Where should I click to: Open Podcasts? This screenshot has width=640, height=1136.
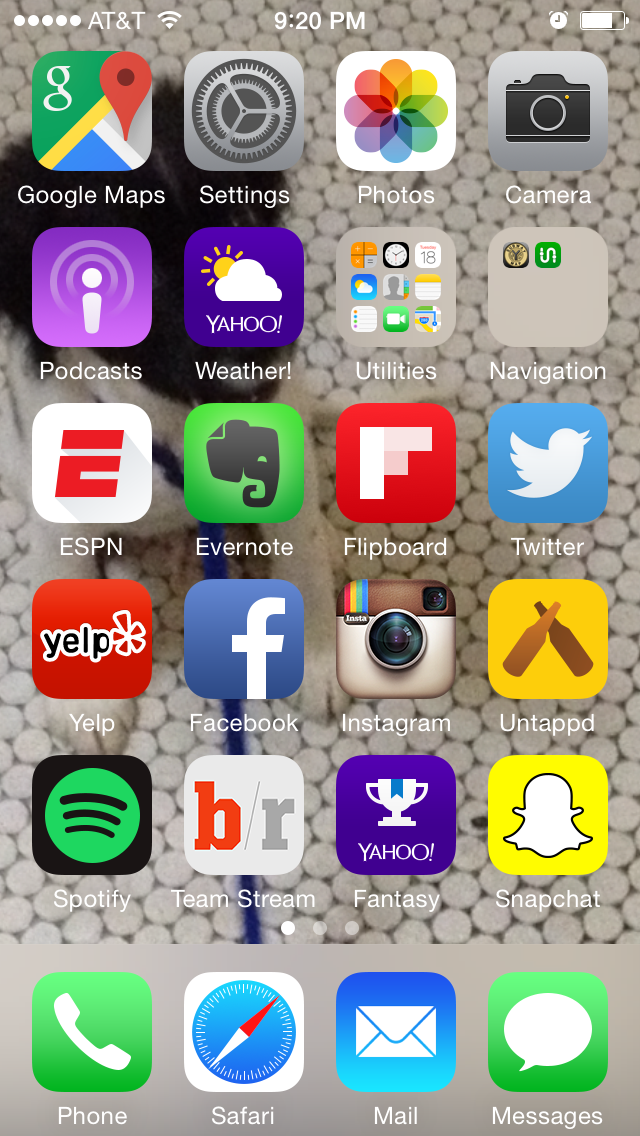pyautogui.click(x=92, y=287)
